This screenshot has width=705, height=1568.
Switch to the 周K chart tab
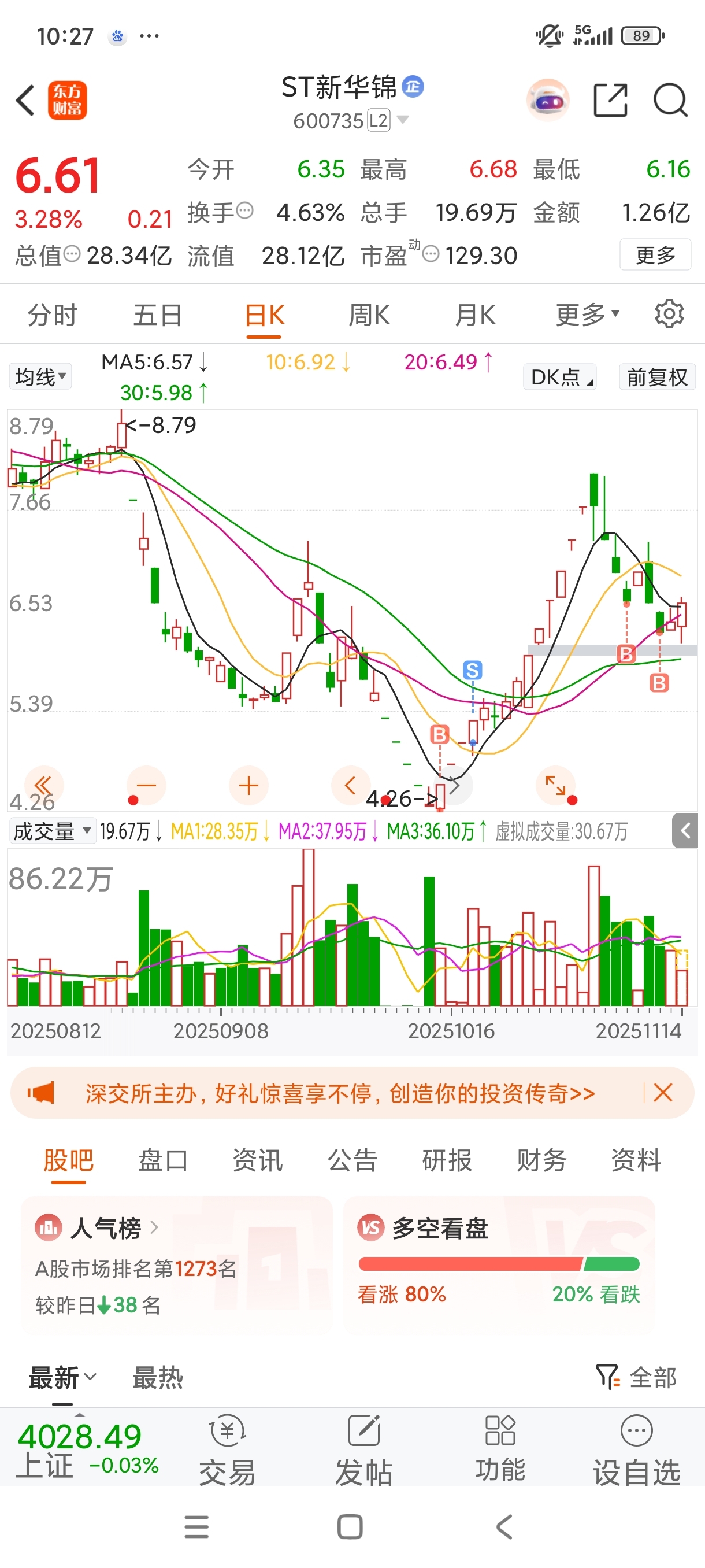[x=369, y=315]
